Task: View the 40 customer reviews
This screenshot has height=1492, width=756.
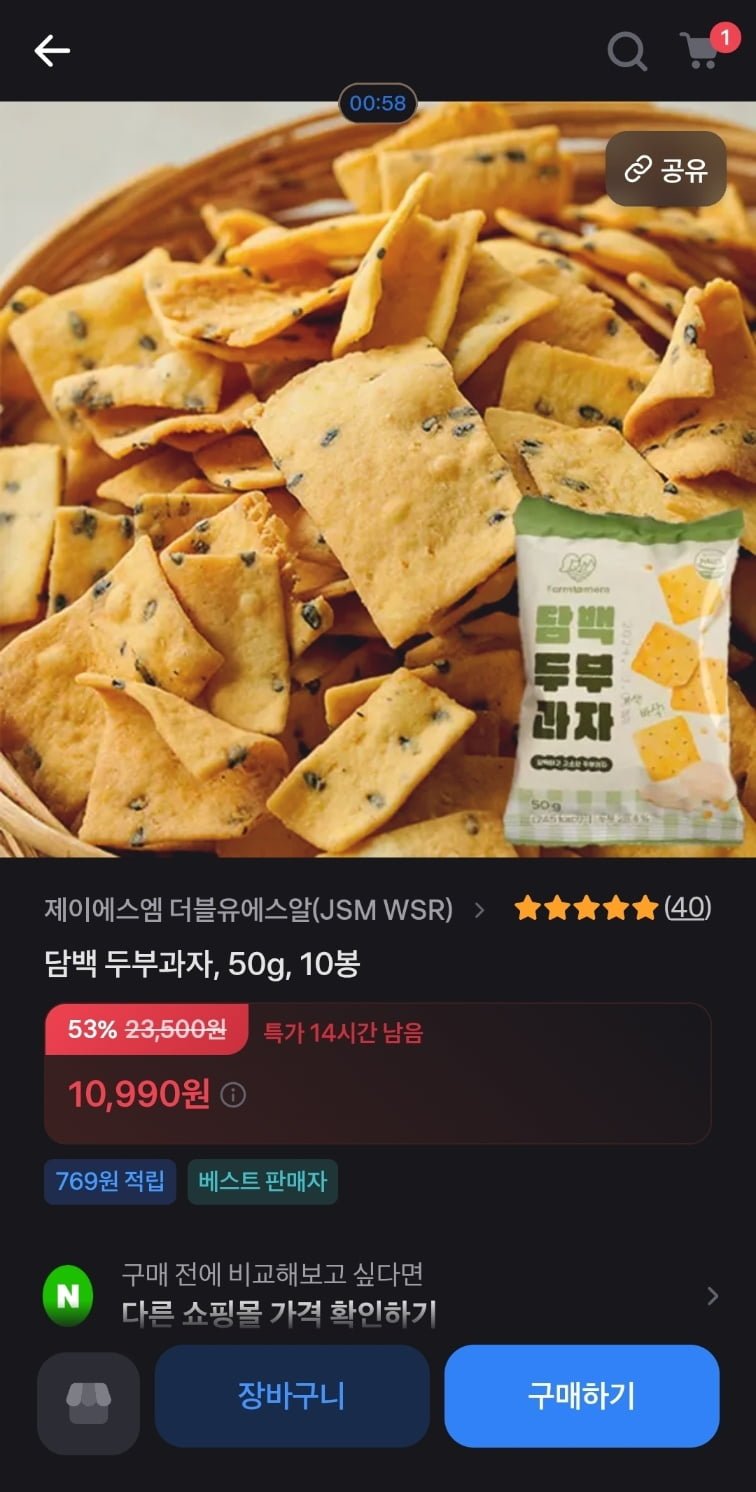Action: [x=687, y=908]
